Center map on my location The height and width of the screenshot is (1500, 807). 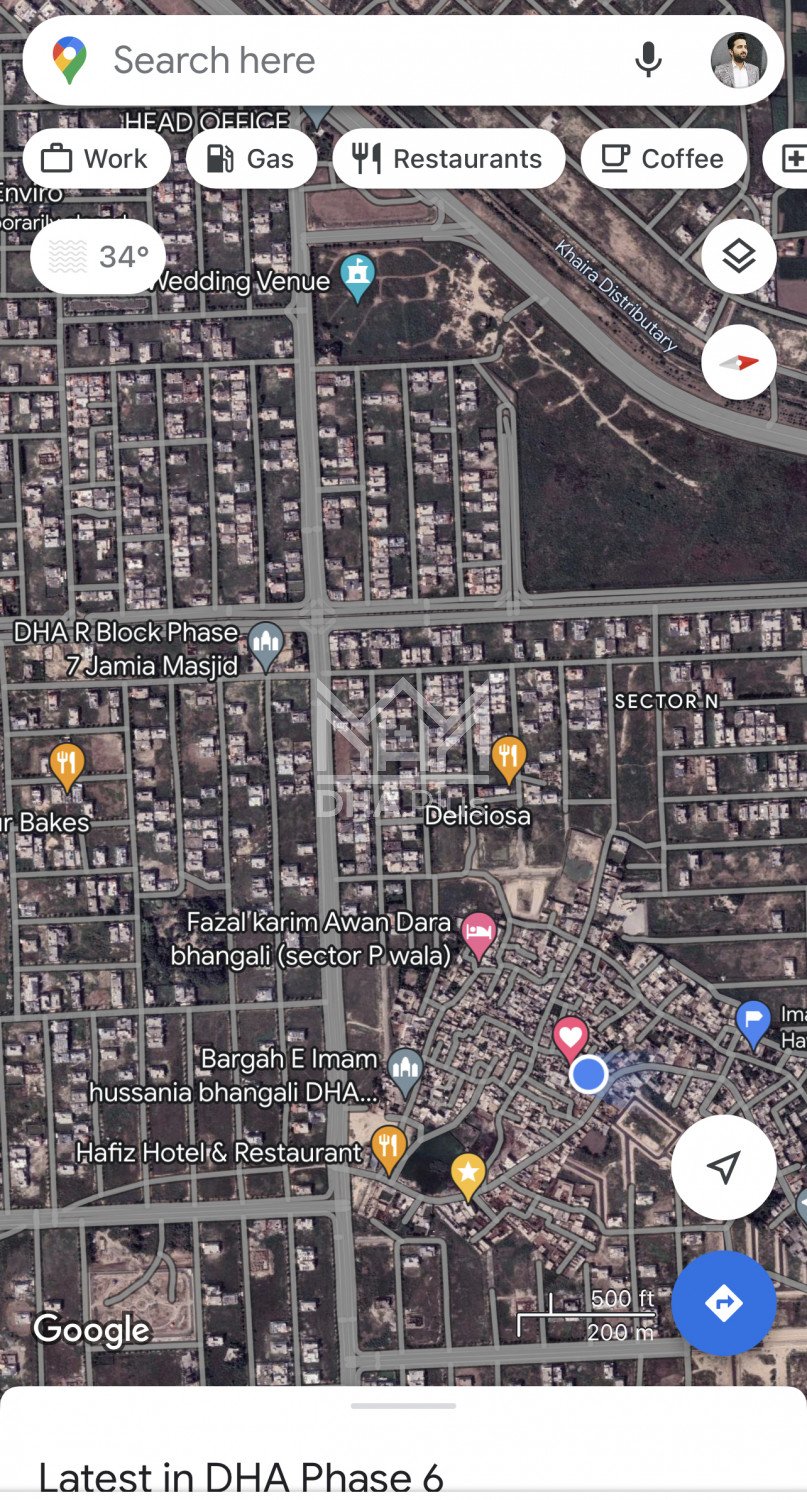723,1166
